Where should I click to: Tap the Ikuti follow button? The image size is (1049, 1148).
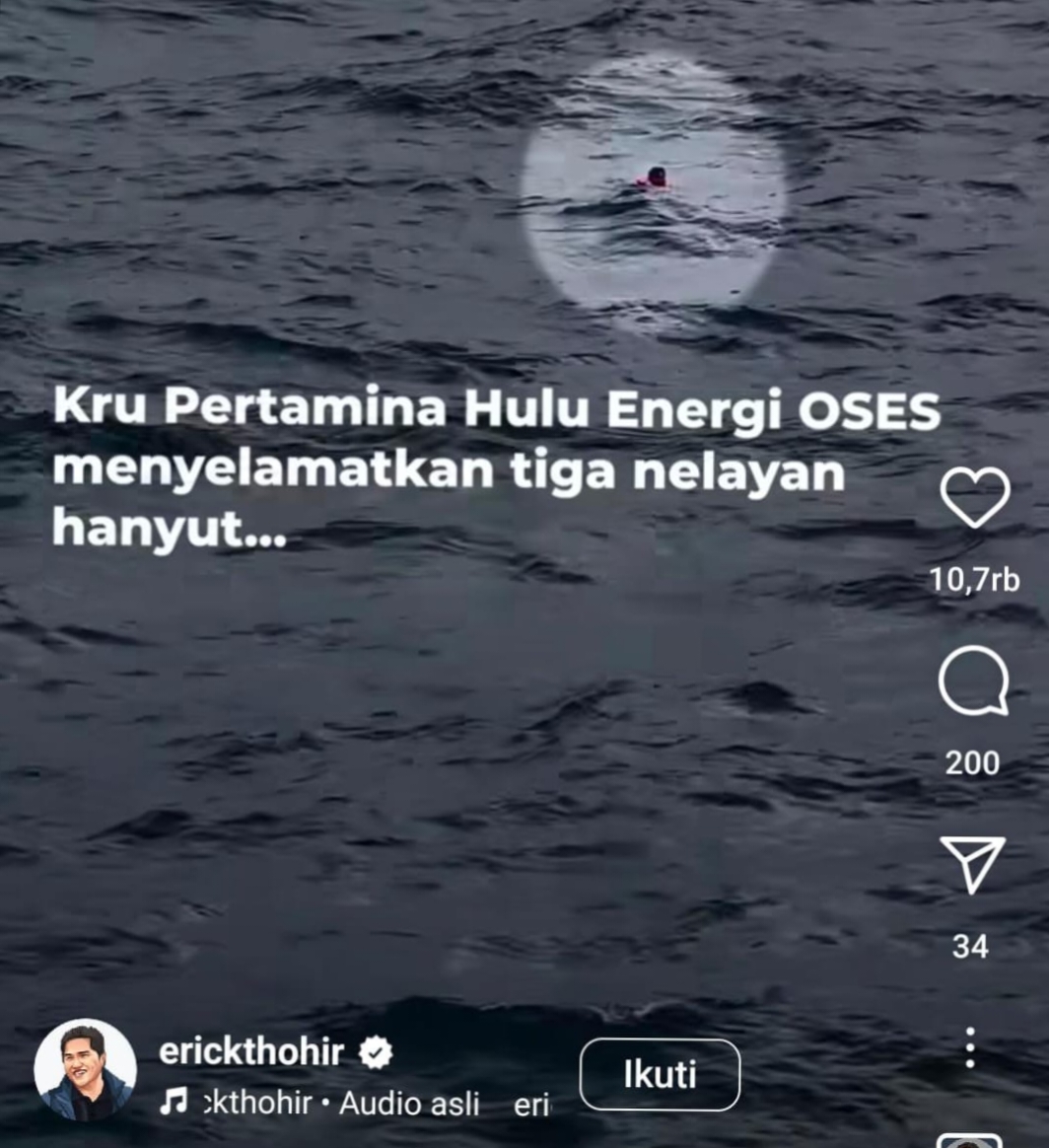659,1074
